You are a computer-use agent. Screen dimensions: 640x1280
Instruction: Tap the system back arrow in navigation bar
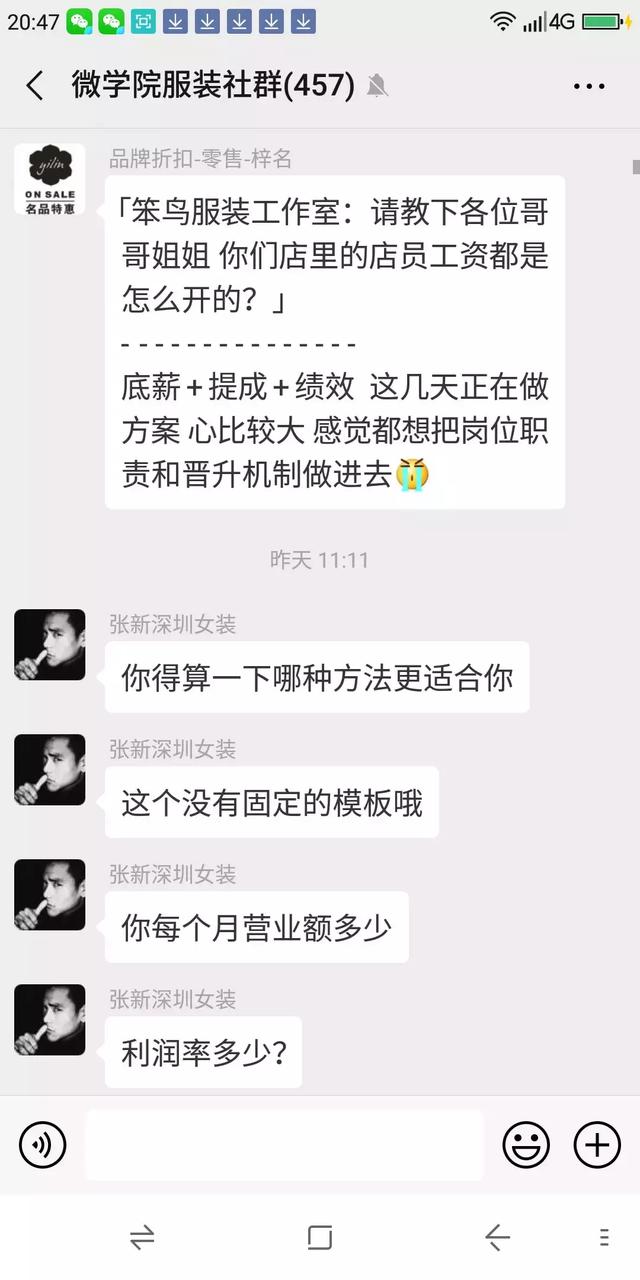(x=497, y=1238)
